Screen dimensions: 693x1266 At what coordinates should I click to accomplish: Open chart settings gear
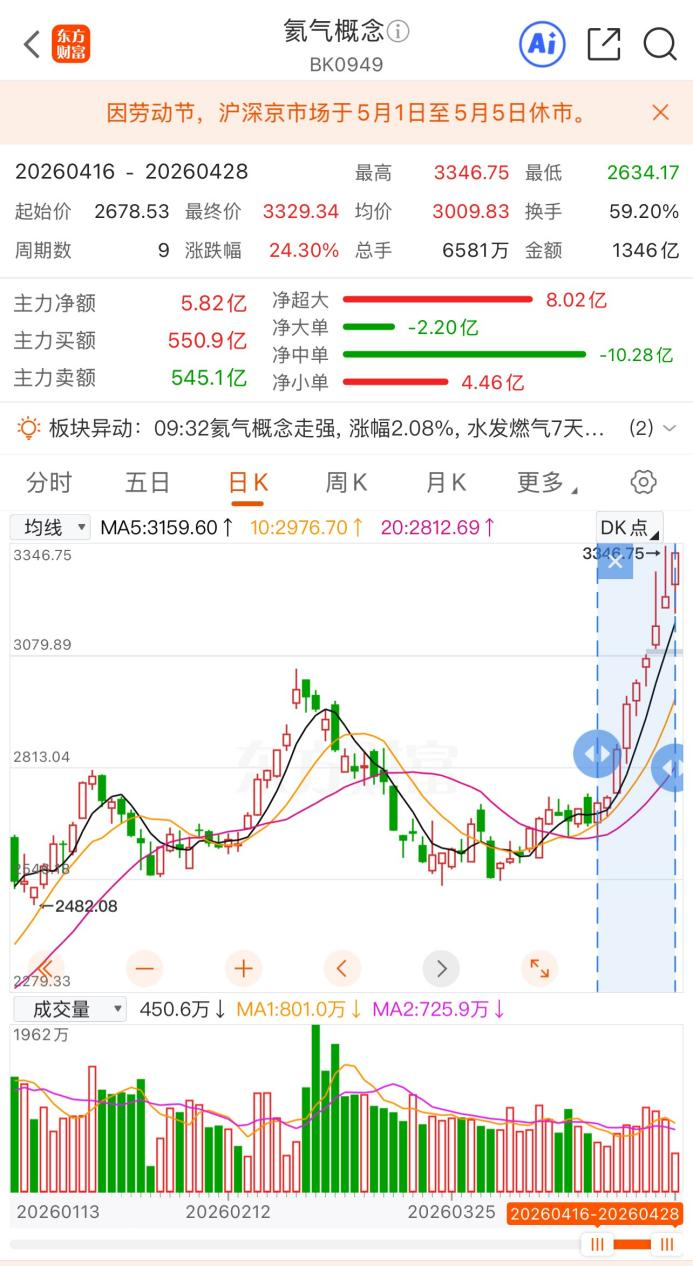(644, 482)
